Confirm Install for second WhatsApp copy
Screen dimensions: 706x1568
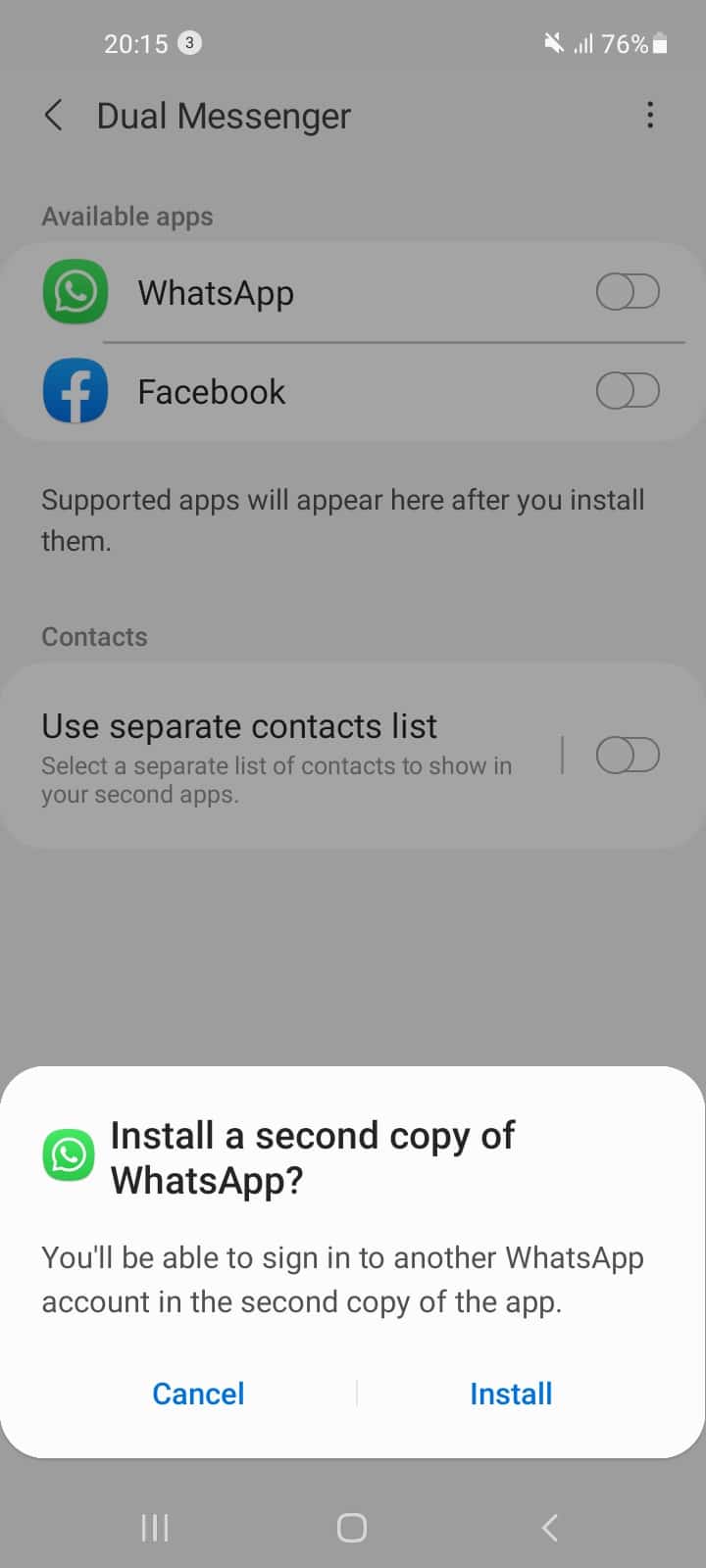511,1394
